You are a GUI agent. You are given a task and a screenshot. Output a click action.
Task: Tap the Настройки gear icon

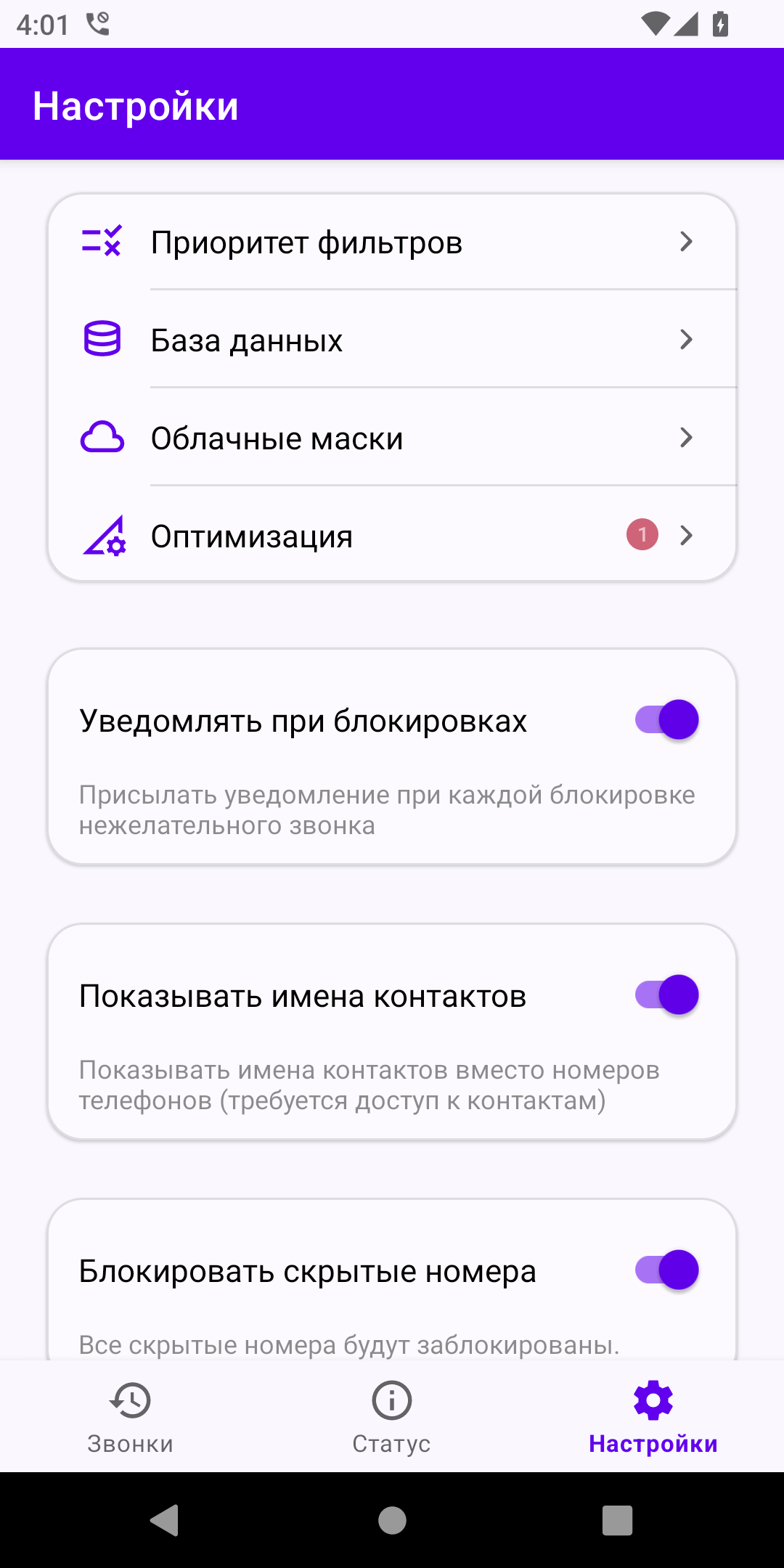(652, 1399)
